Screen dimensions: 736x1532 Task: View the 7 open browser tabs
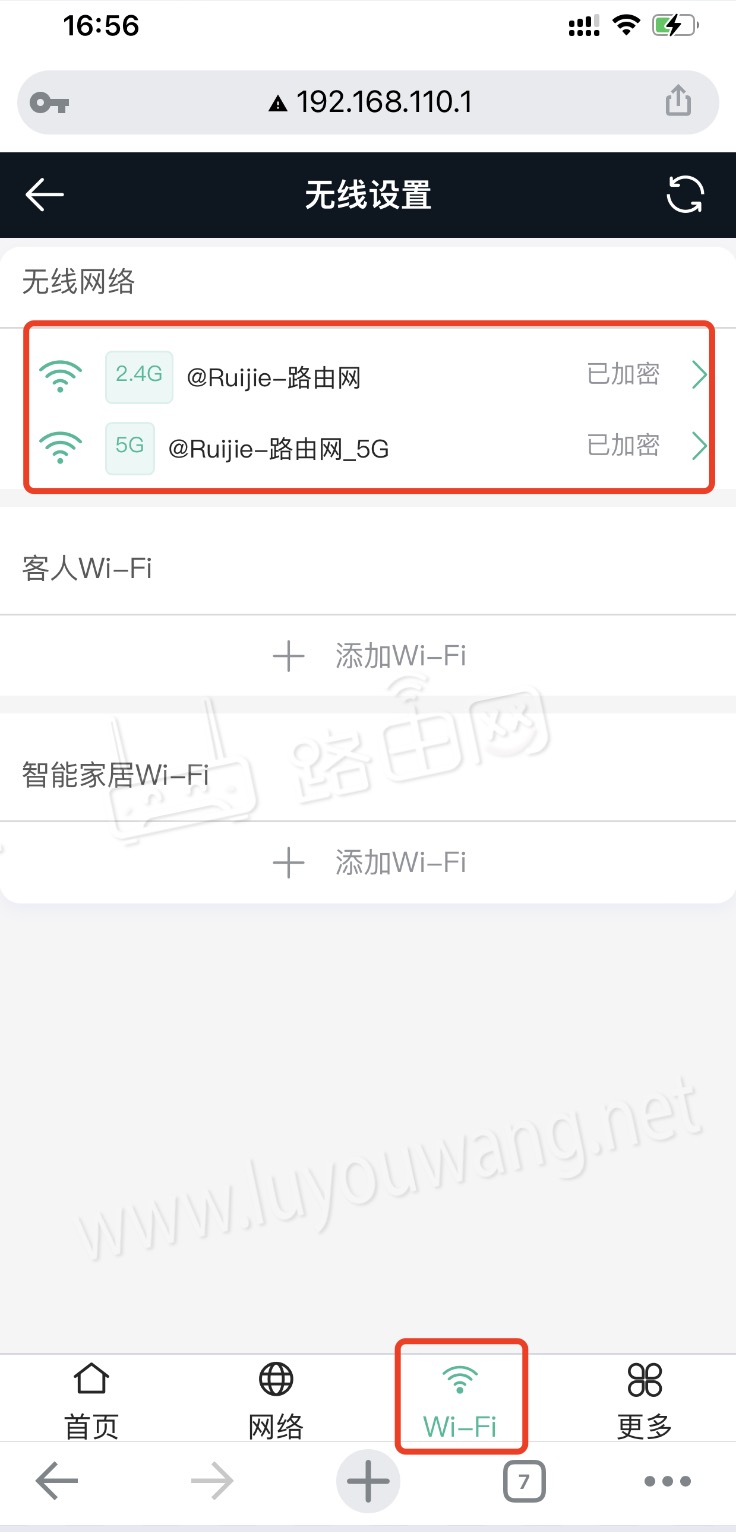524,1481
